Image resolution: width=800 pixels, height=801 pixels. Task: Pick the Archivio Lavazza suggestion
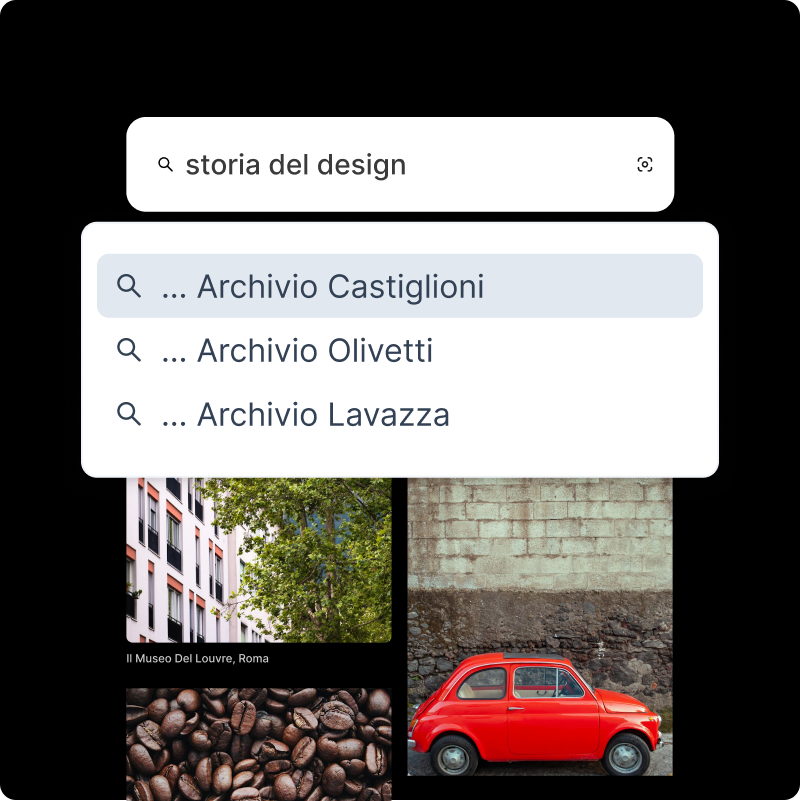coord(399,414)
